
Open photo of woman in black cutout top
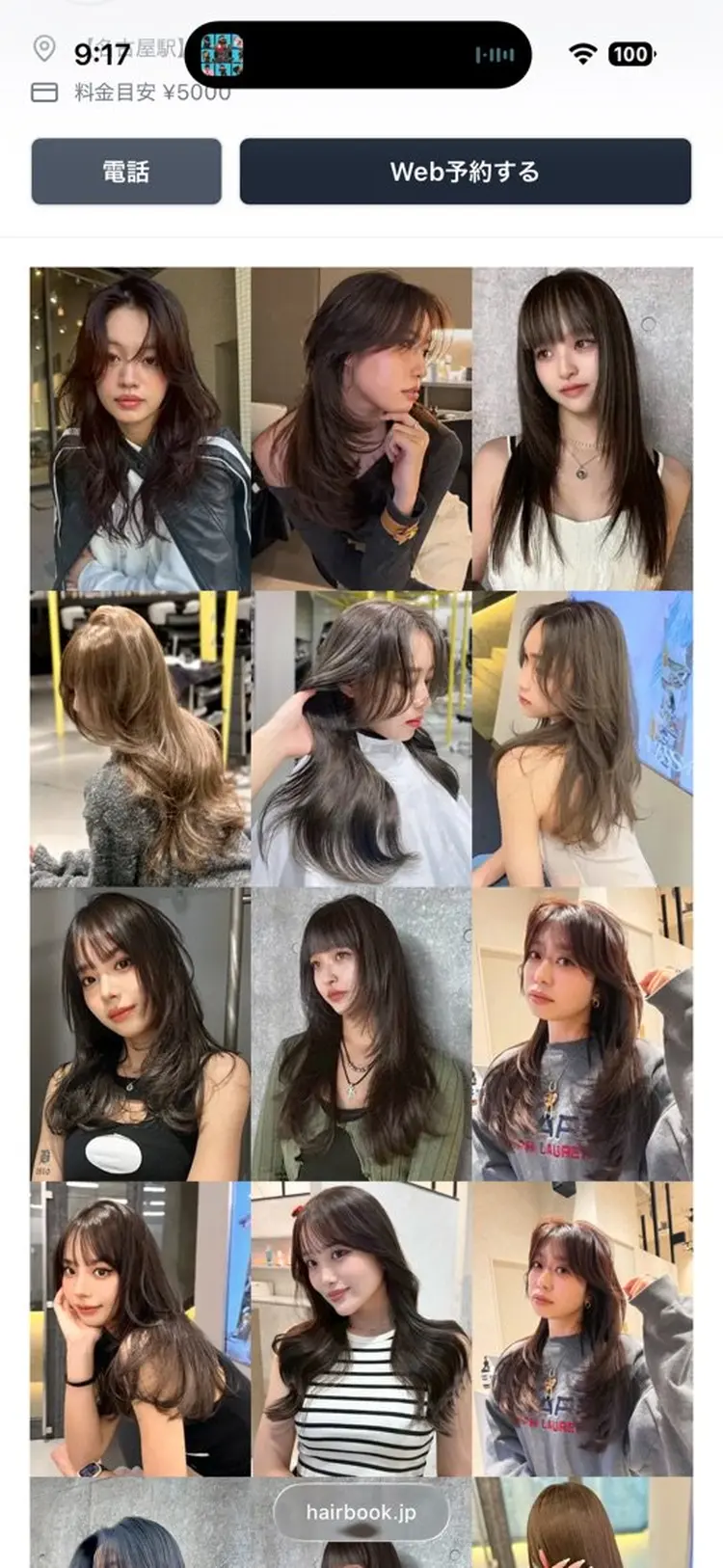click(x=140, y=1034)
